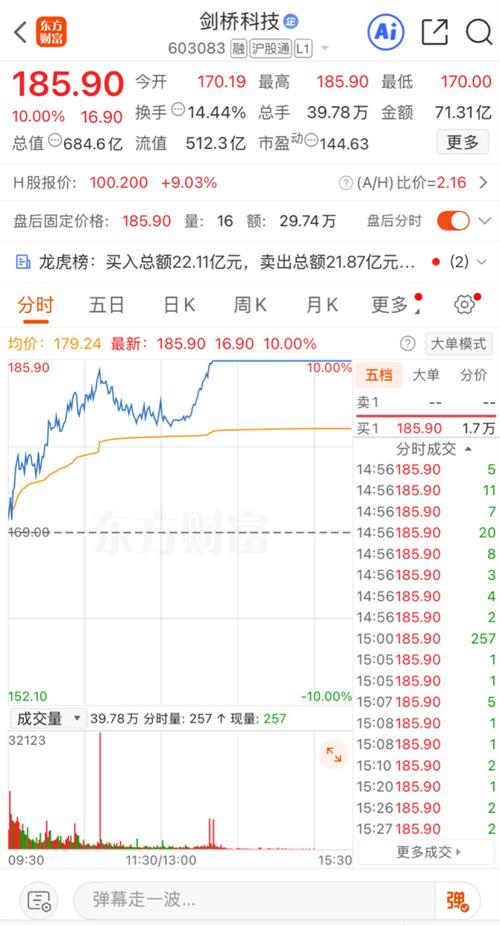Select the 大单 tab
The height and width of the screenshot is (925, 500).
[x=426, y=375]
